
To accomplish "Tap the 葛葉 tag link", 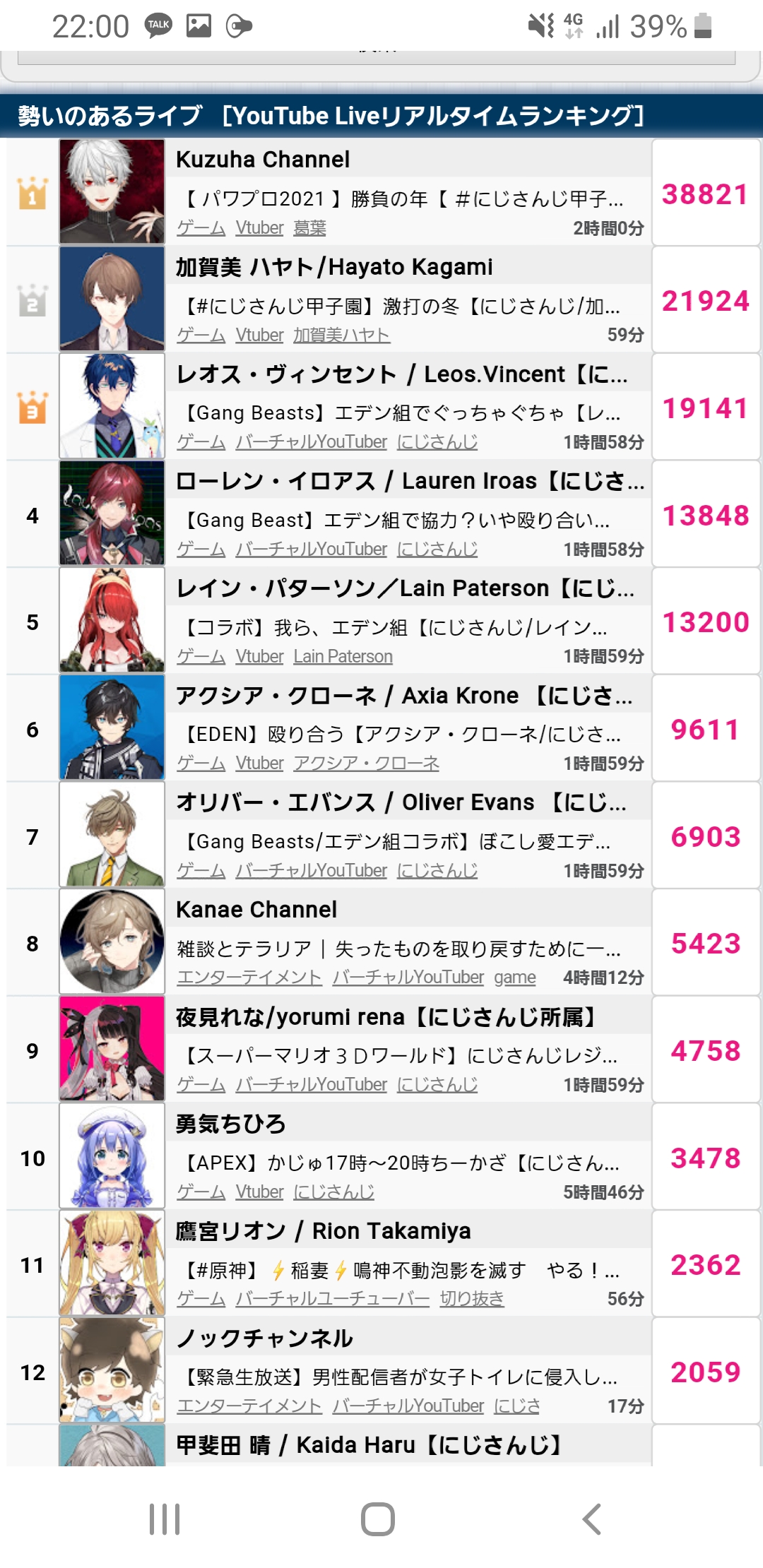I will (x=309, y=228).
